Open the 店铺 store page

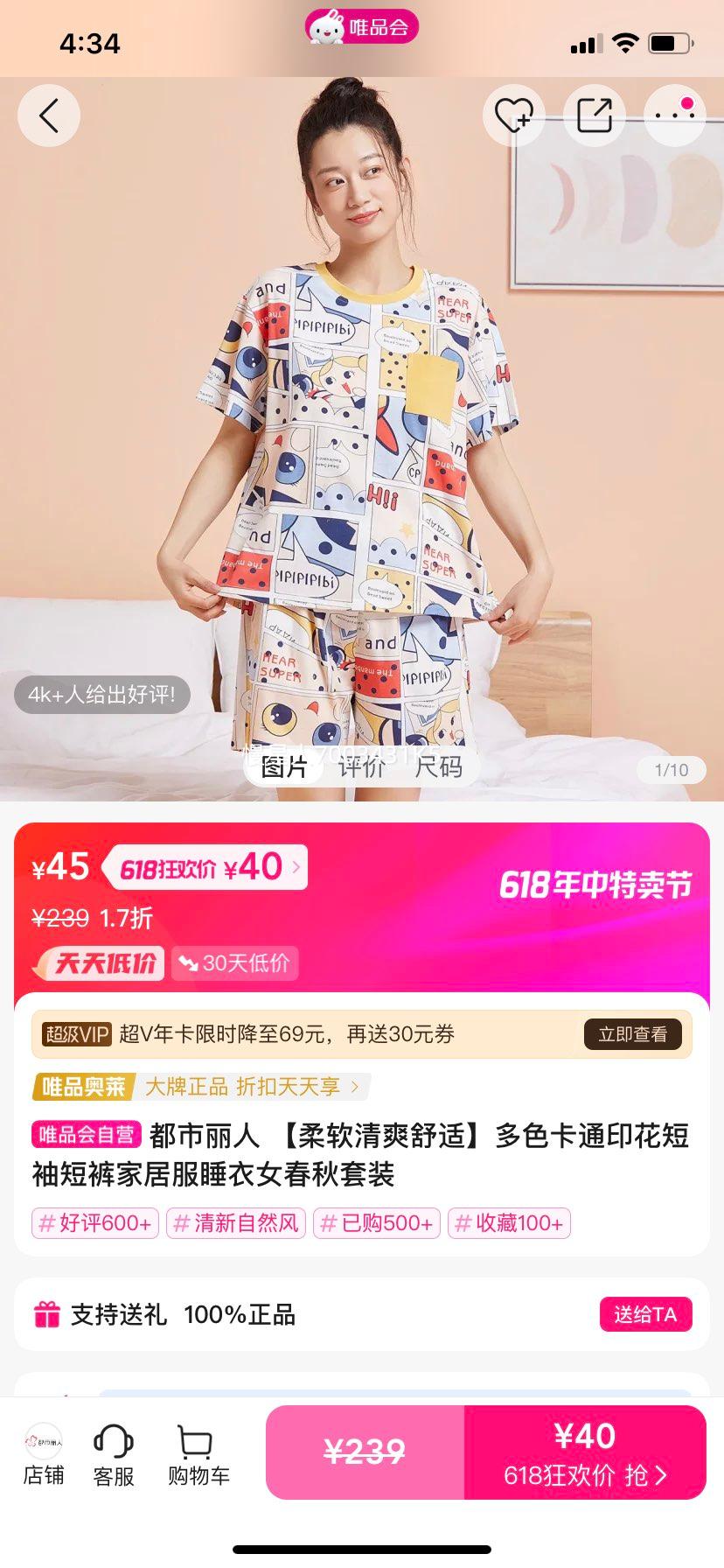44,1454
